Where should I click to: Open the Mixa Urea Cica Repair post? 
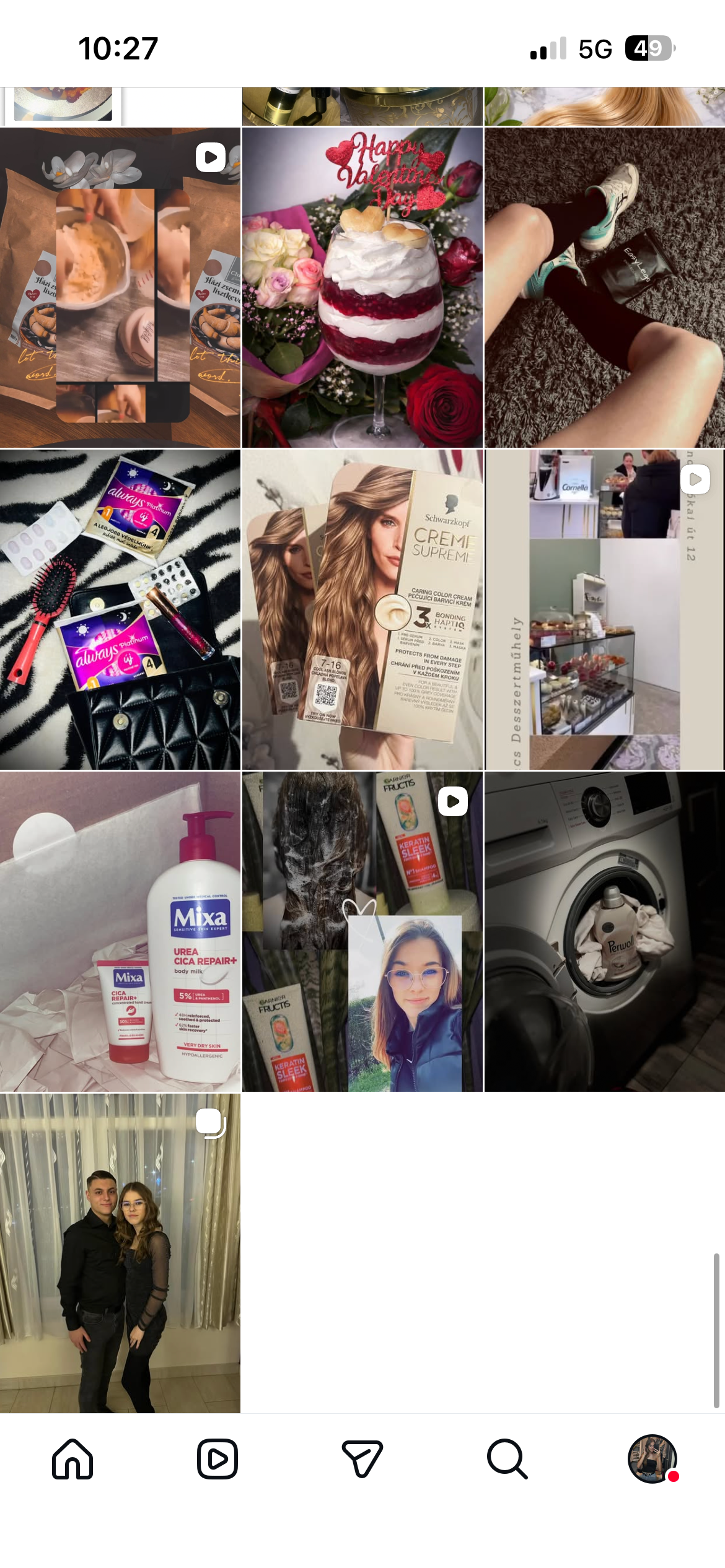pos(120,931)
